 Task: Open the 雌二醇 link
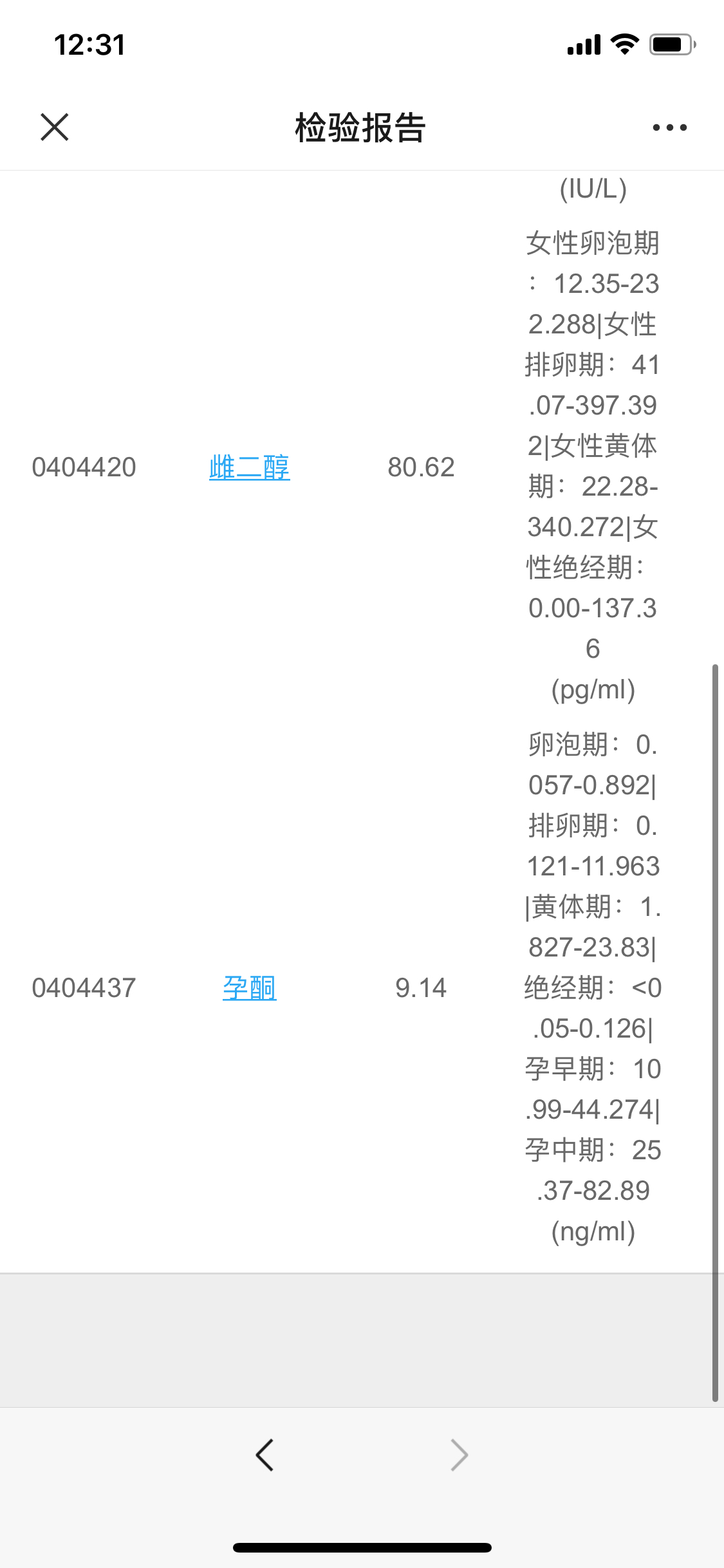[250, 467]
